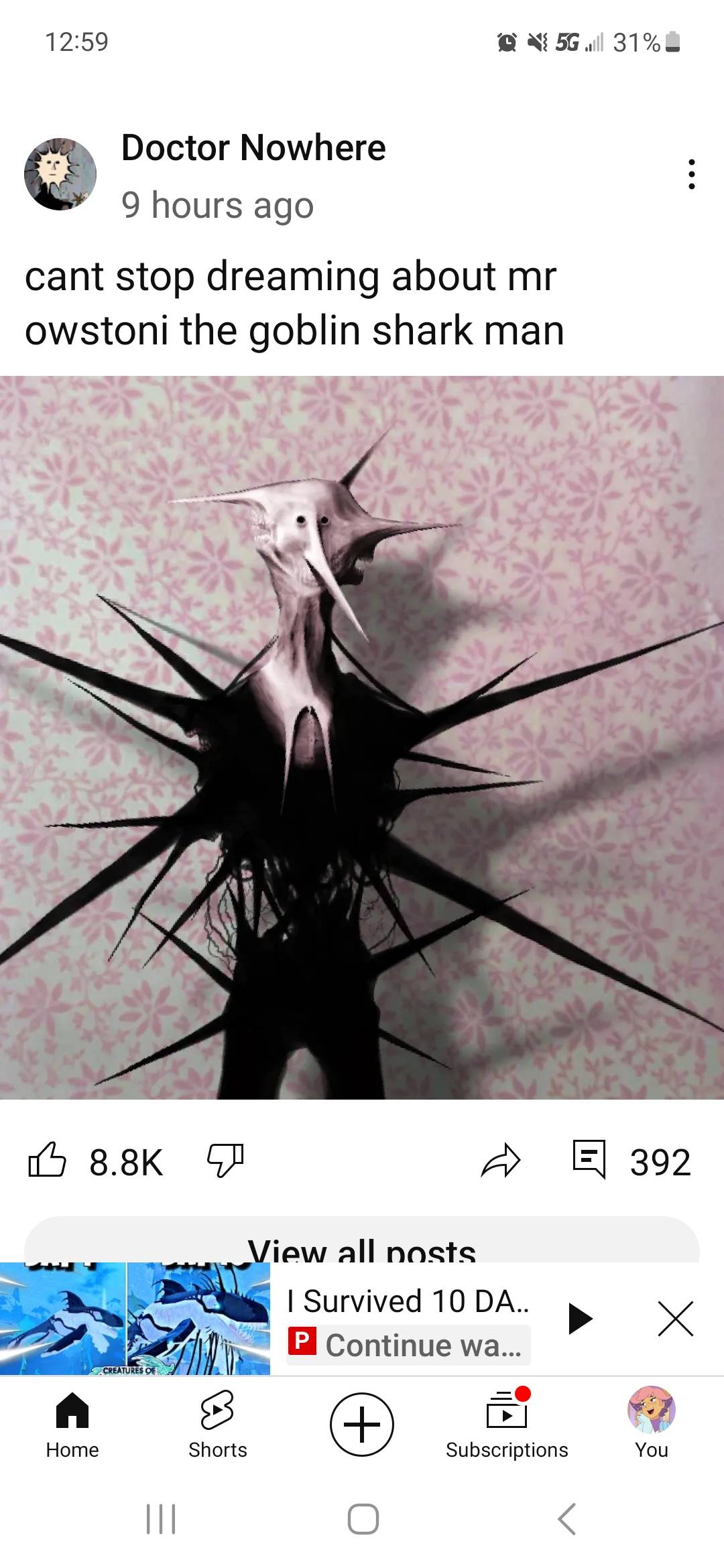Close the miniplayer
This screenshot has width=724, height=1568.
click(675, 1319)
